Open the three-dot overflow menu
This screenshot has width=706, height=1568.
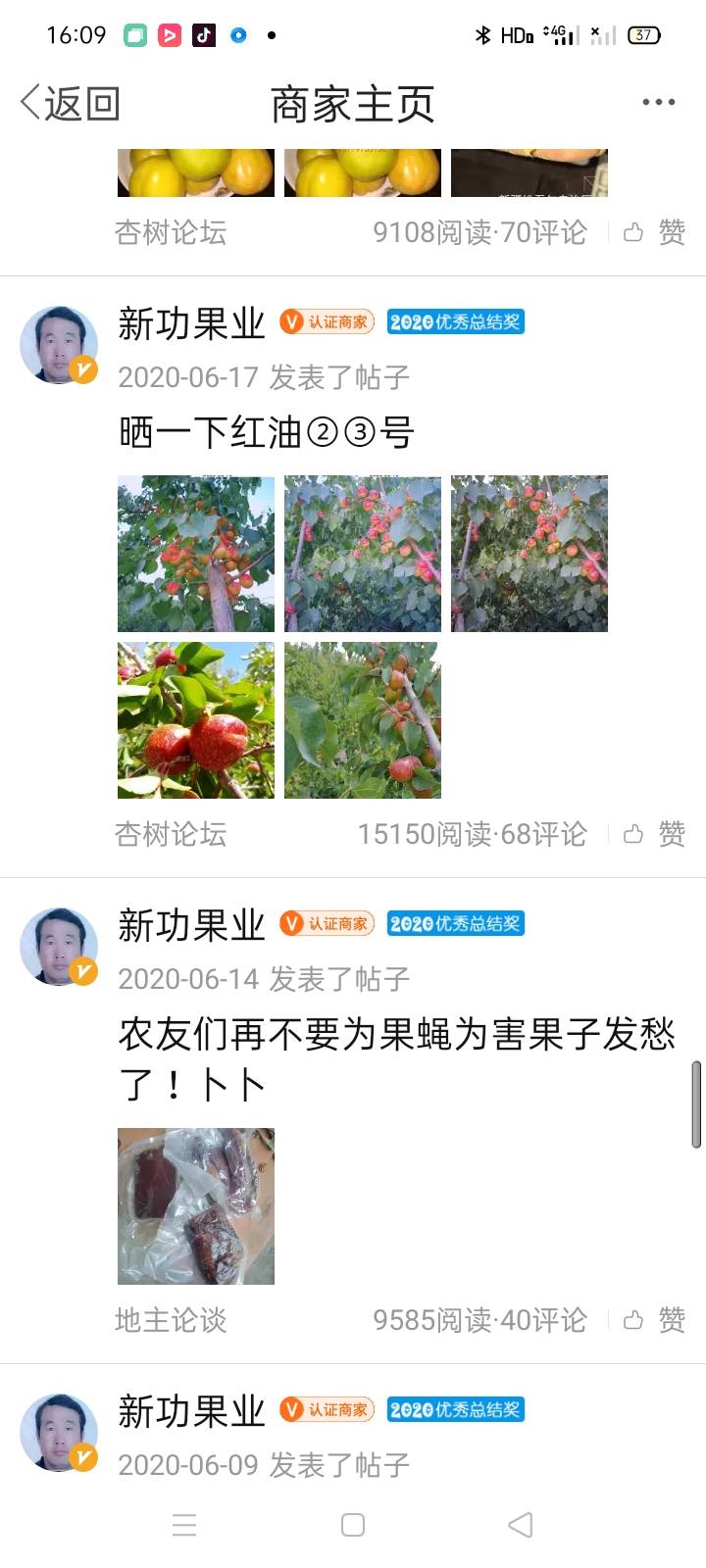[658, 102]
